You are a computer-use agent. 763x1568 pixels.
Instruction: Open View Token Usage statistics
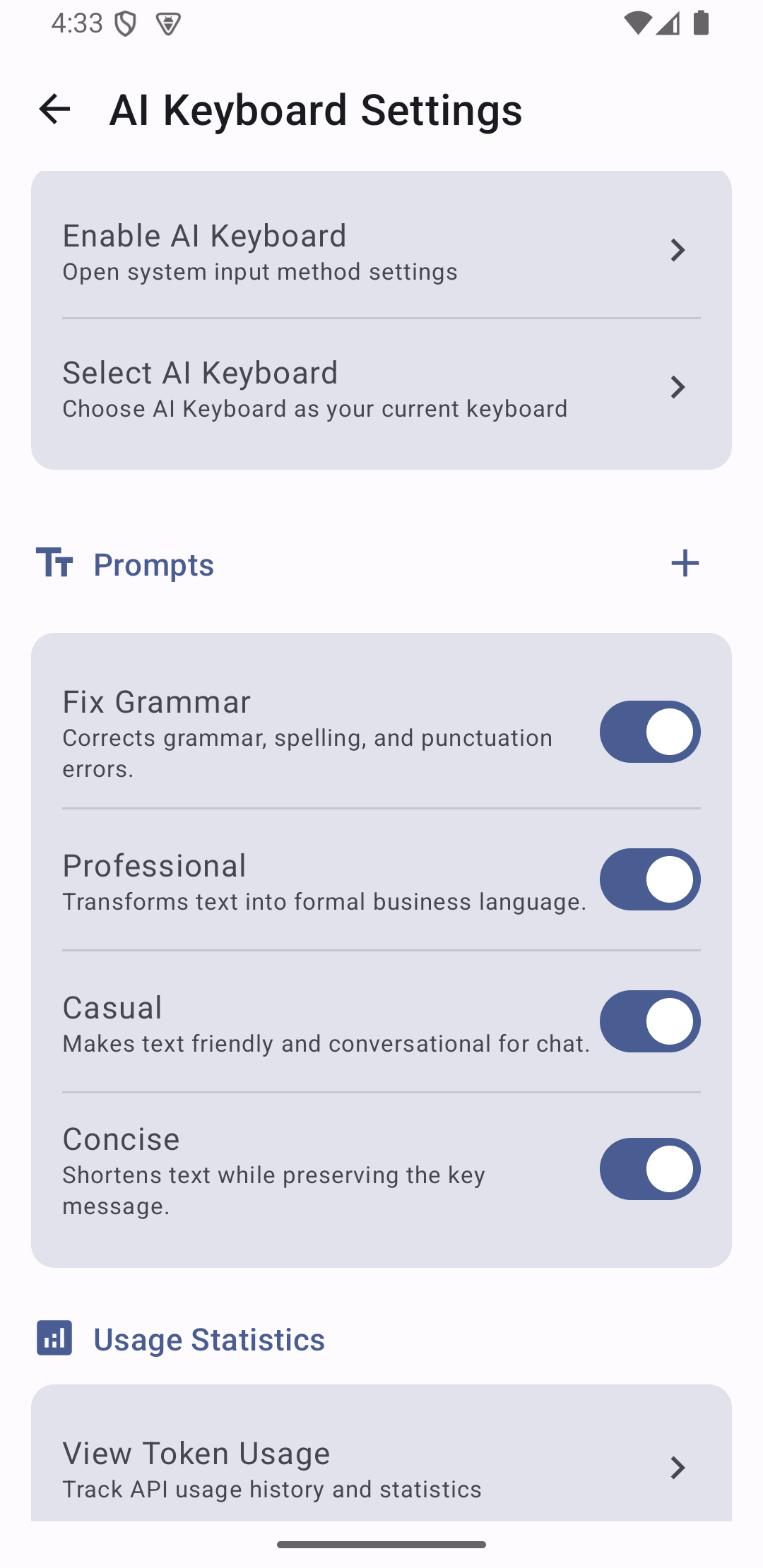coord(381,1468)
